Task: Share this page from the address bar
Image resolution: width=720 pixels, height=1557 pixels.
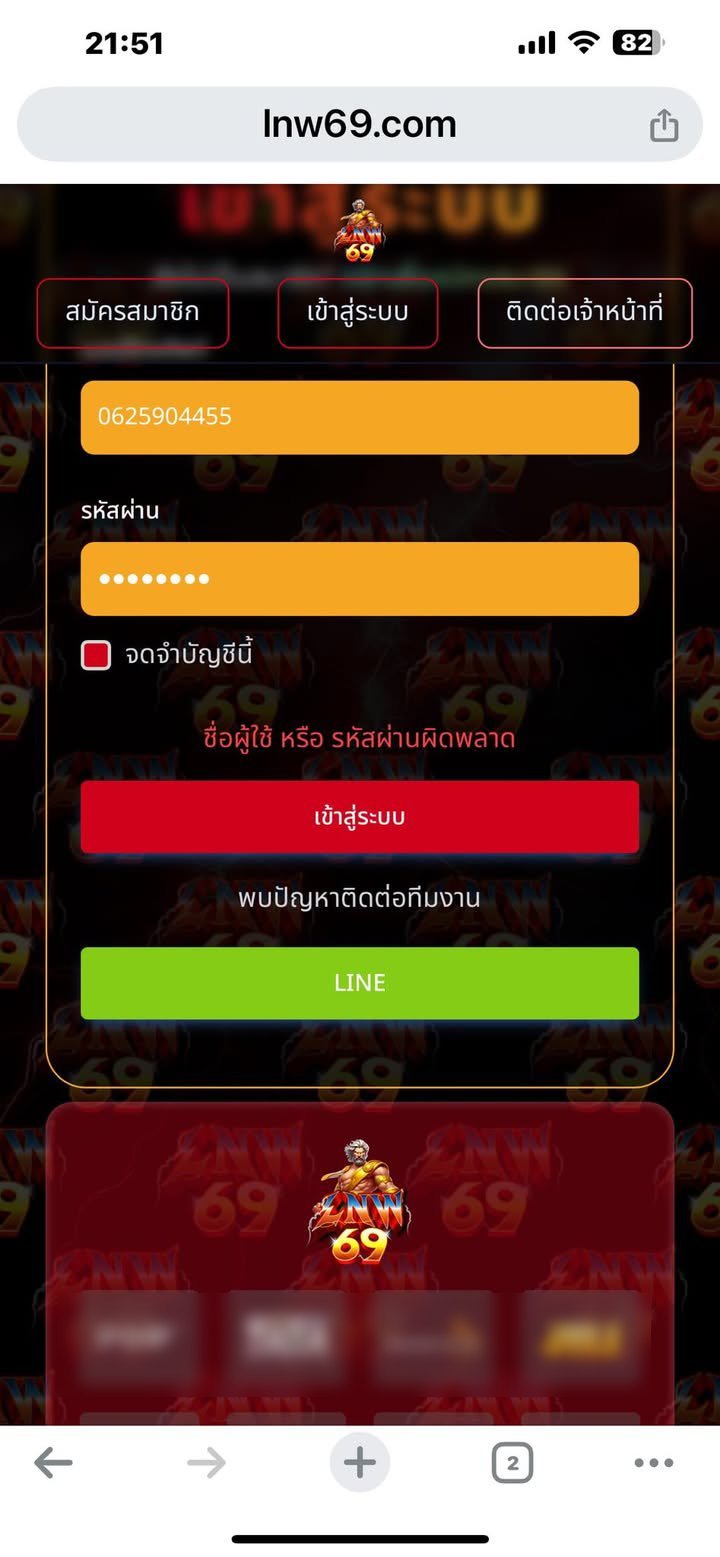Action: point(664,125)
